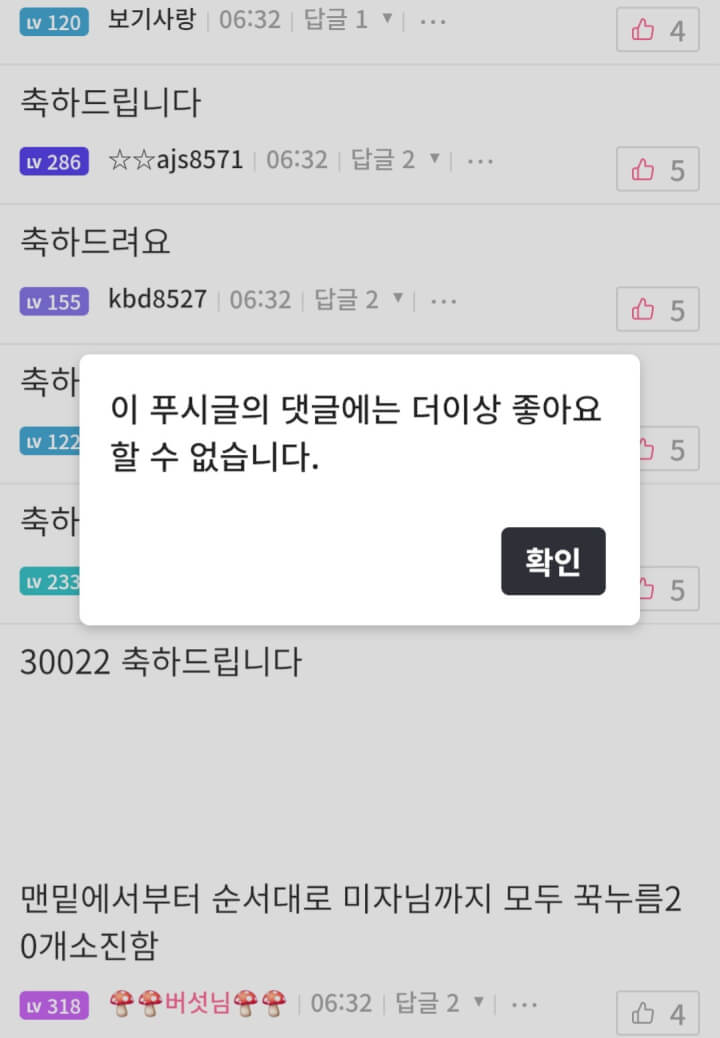720x1038 pixels.
Task: Open the more options for 보기사랑's comment
Action: point(432,20)
